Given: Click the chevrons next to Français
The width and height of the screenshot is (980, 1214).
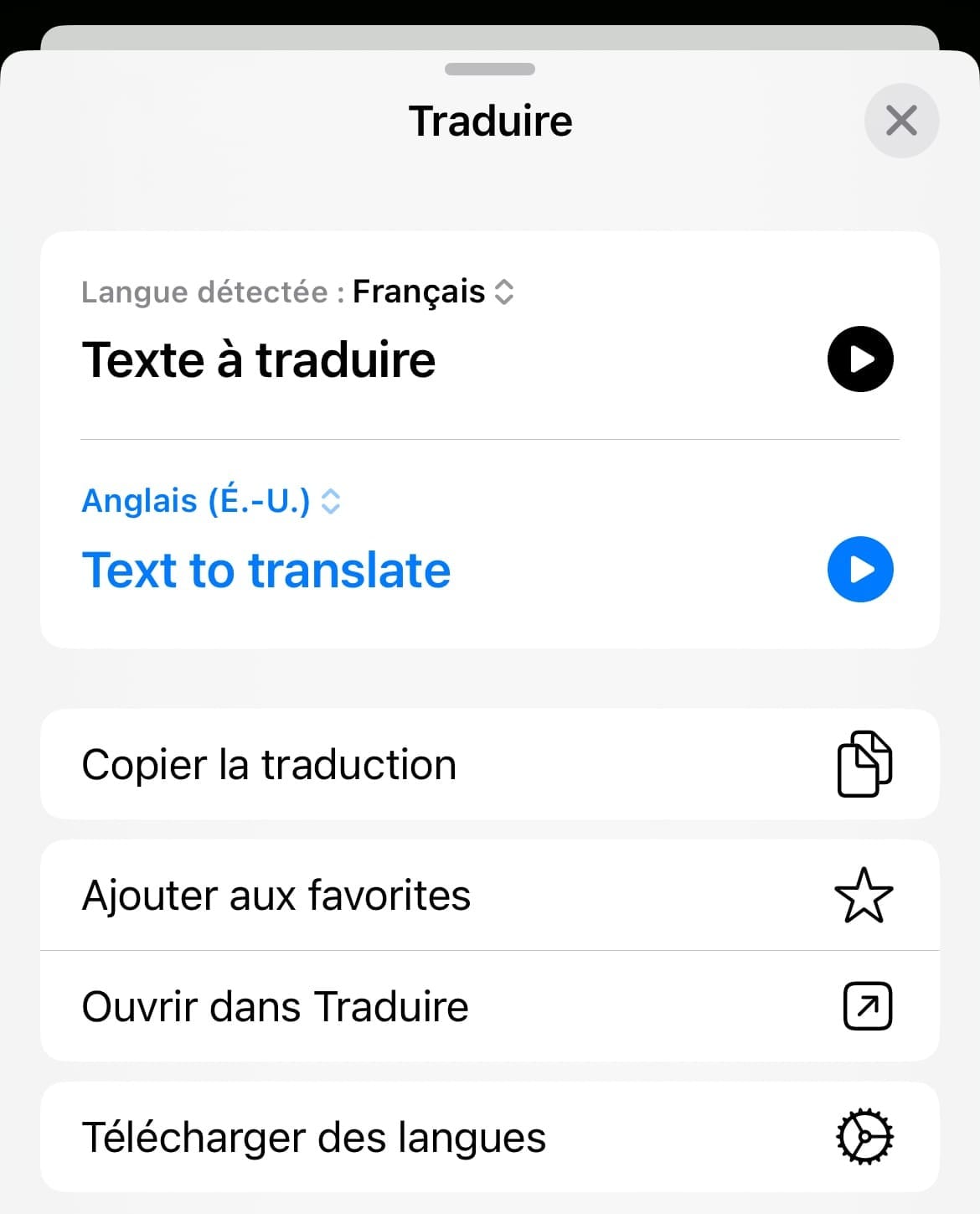Looking at the screenshot, I should pos(505,292).
